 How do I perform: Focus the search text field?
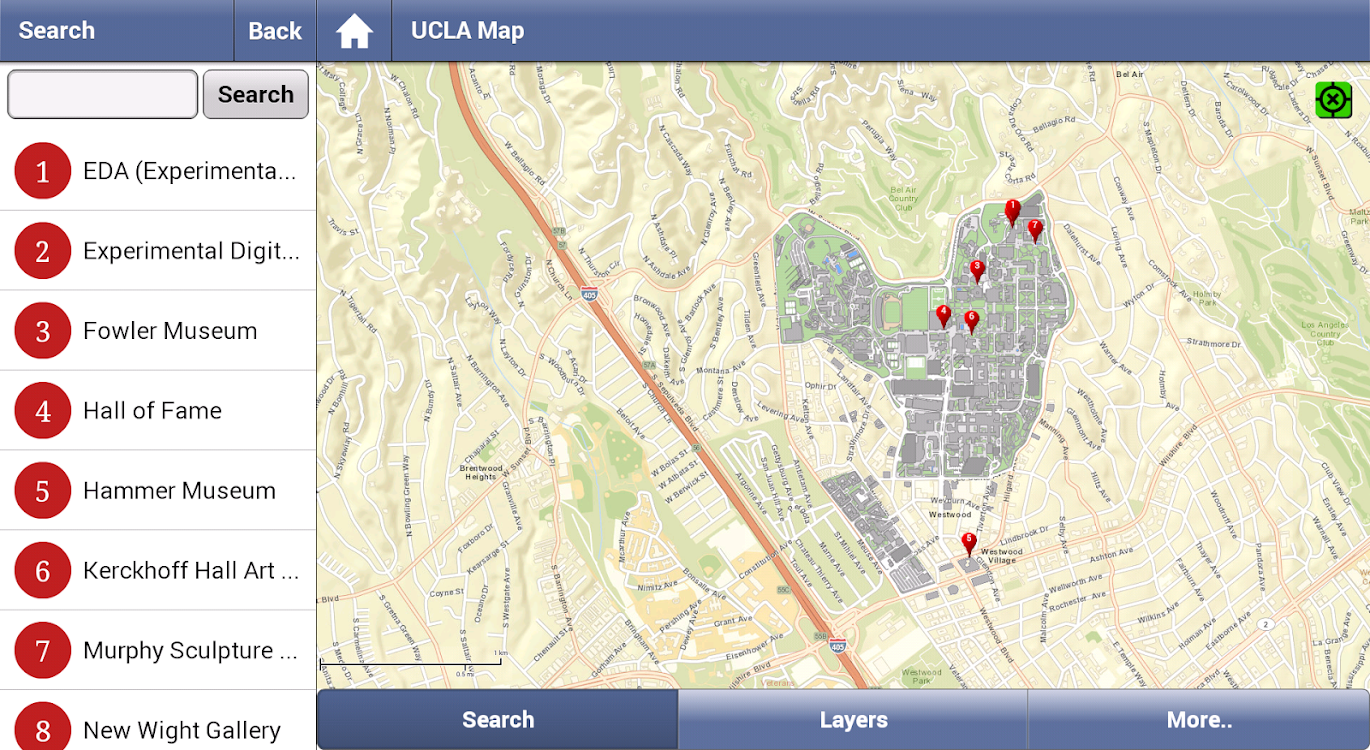(102, 94)
